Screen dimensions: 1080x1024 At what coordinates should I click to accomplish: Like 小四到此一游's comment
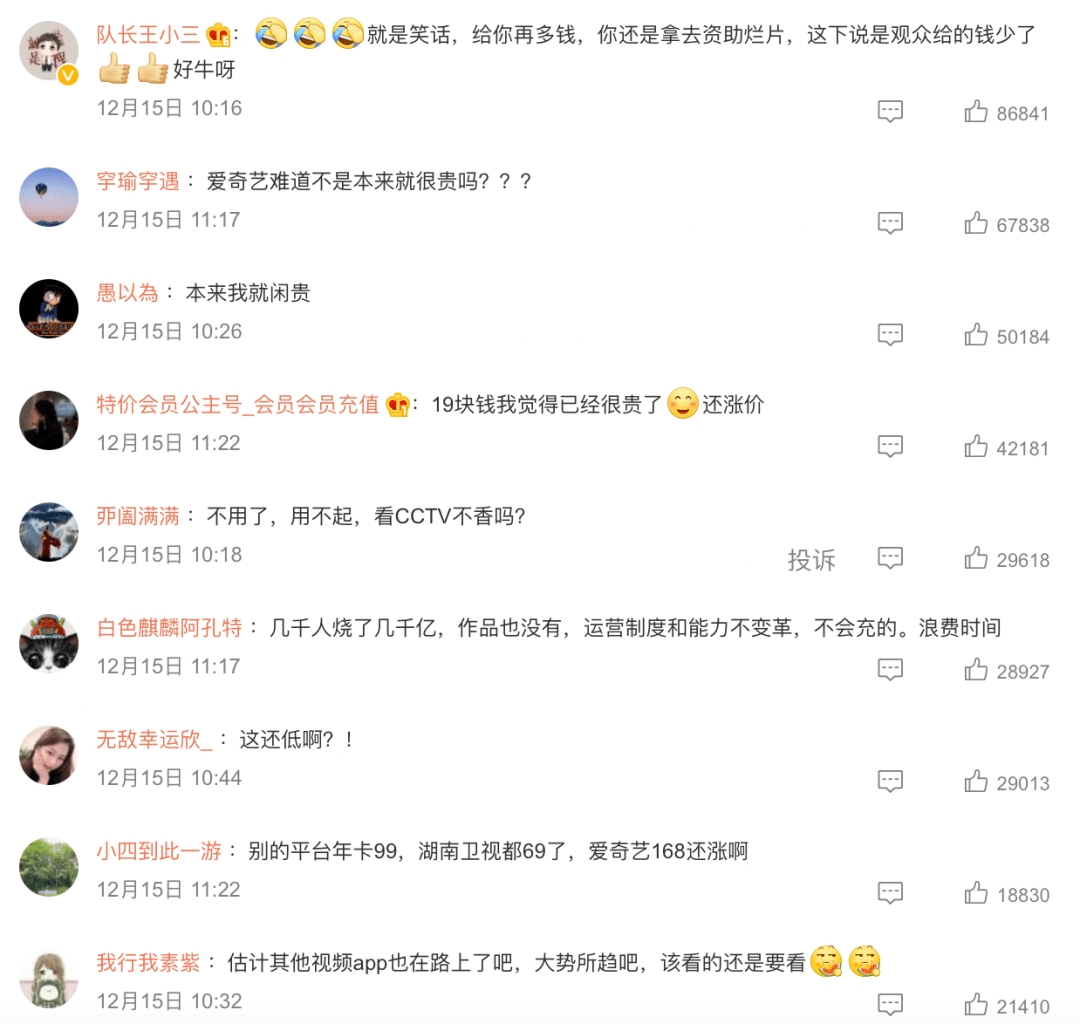(x=977, y=894)
